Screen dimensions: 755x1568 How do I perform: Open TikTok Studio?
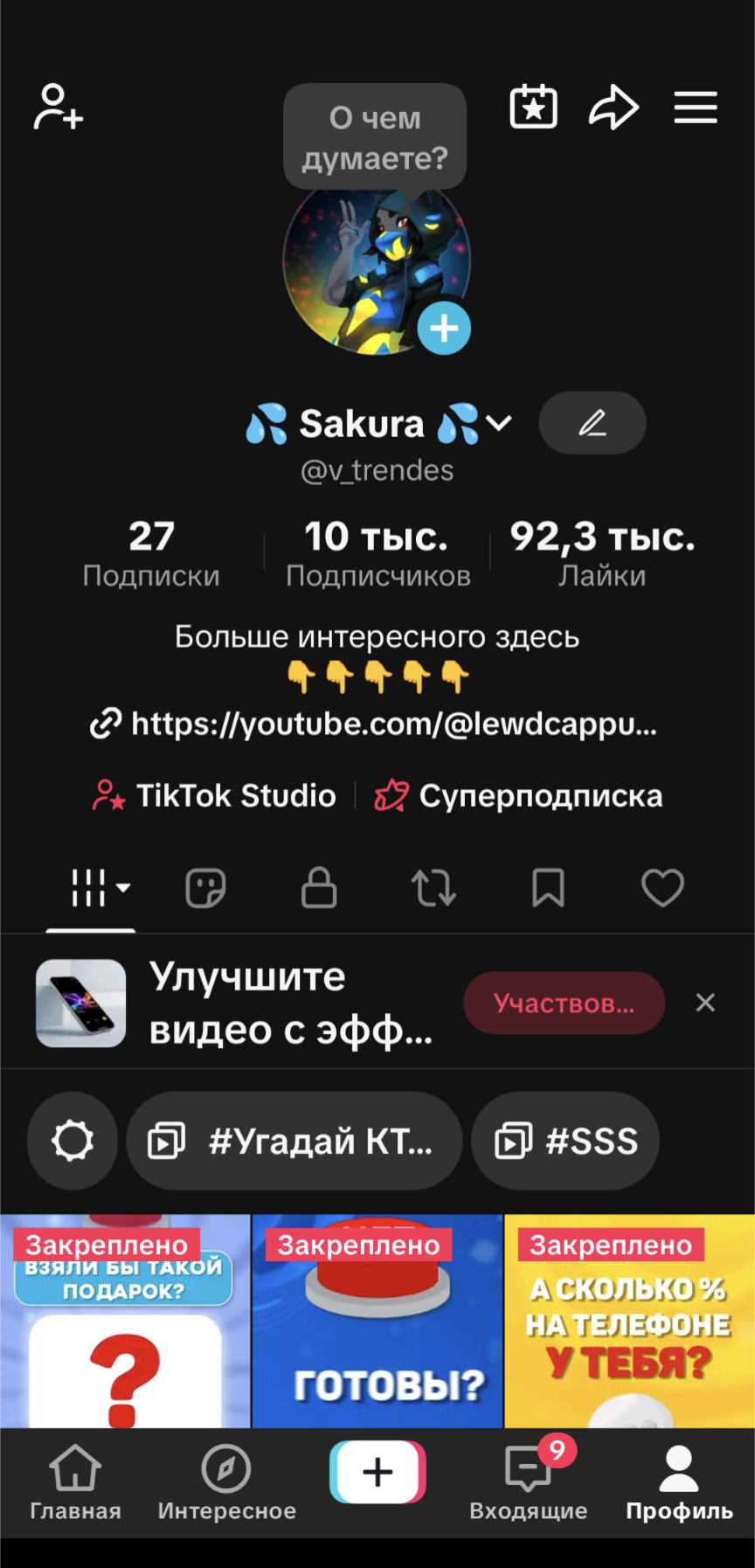212,795
